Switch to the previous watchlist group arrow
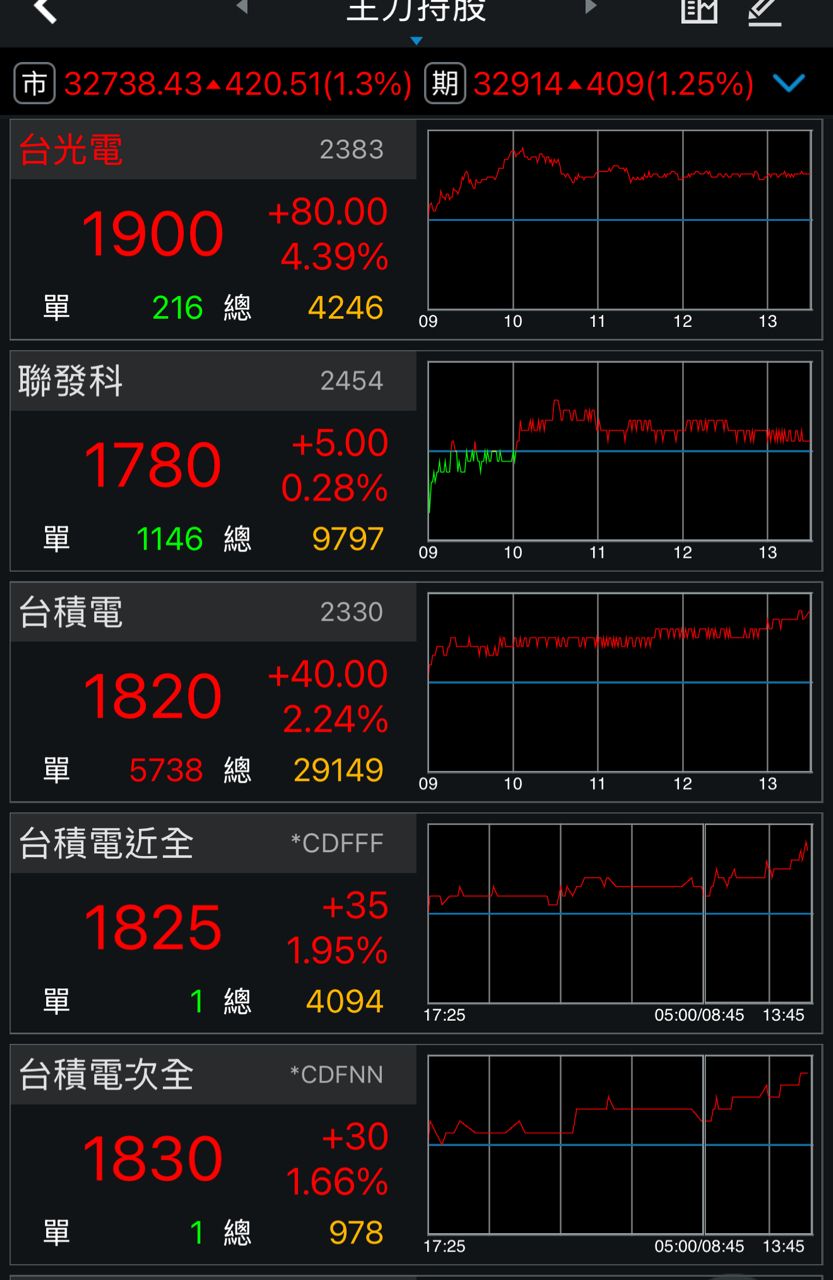This screenshot has width=833, height=1280. click(x=241, y=8)
